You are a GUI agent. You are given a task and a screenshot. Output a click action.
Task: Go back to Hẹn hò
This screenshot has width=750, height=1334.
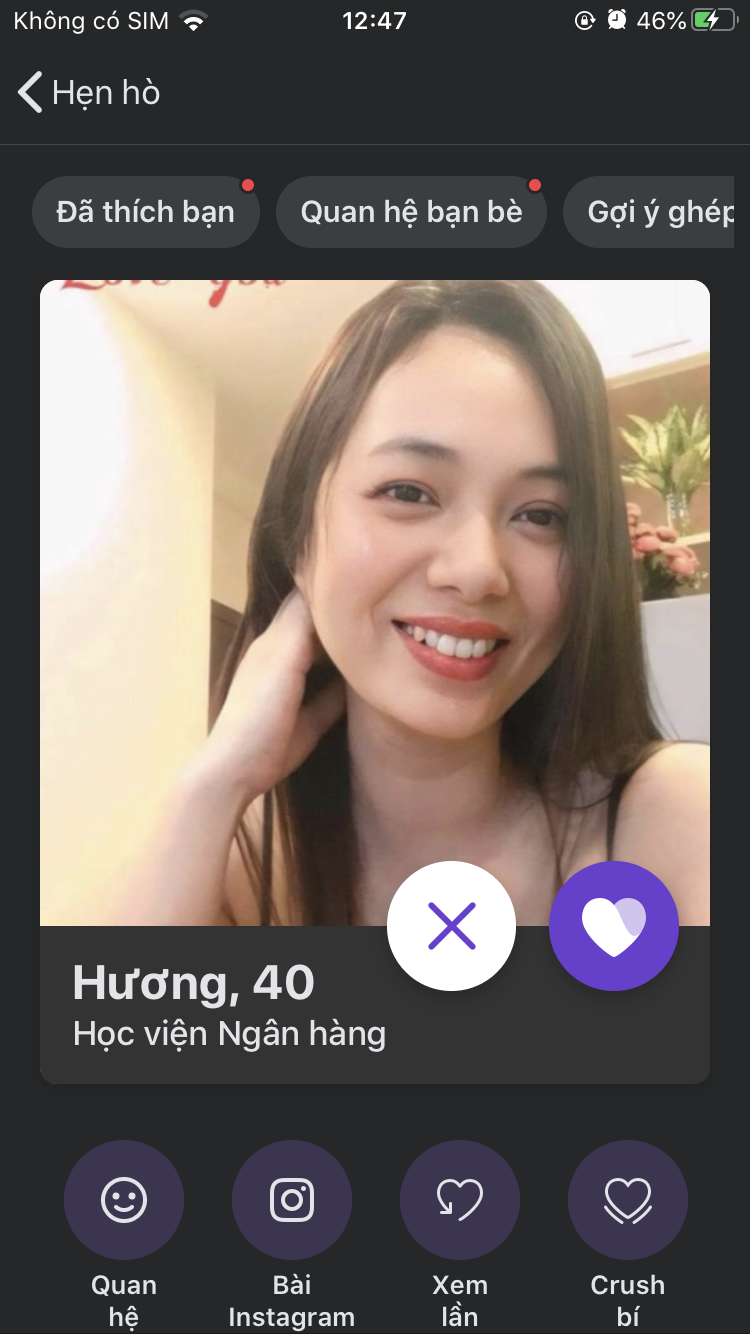point(88,93)
